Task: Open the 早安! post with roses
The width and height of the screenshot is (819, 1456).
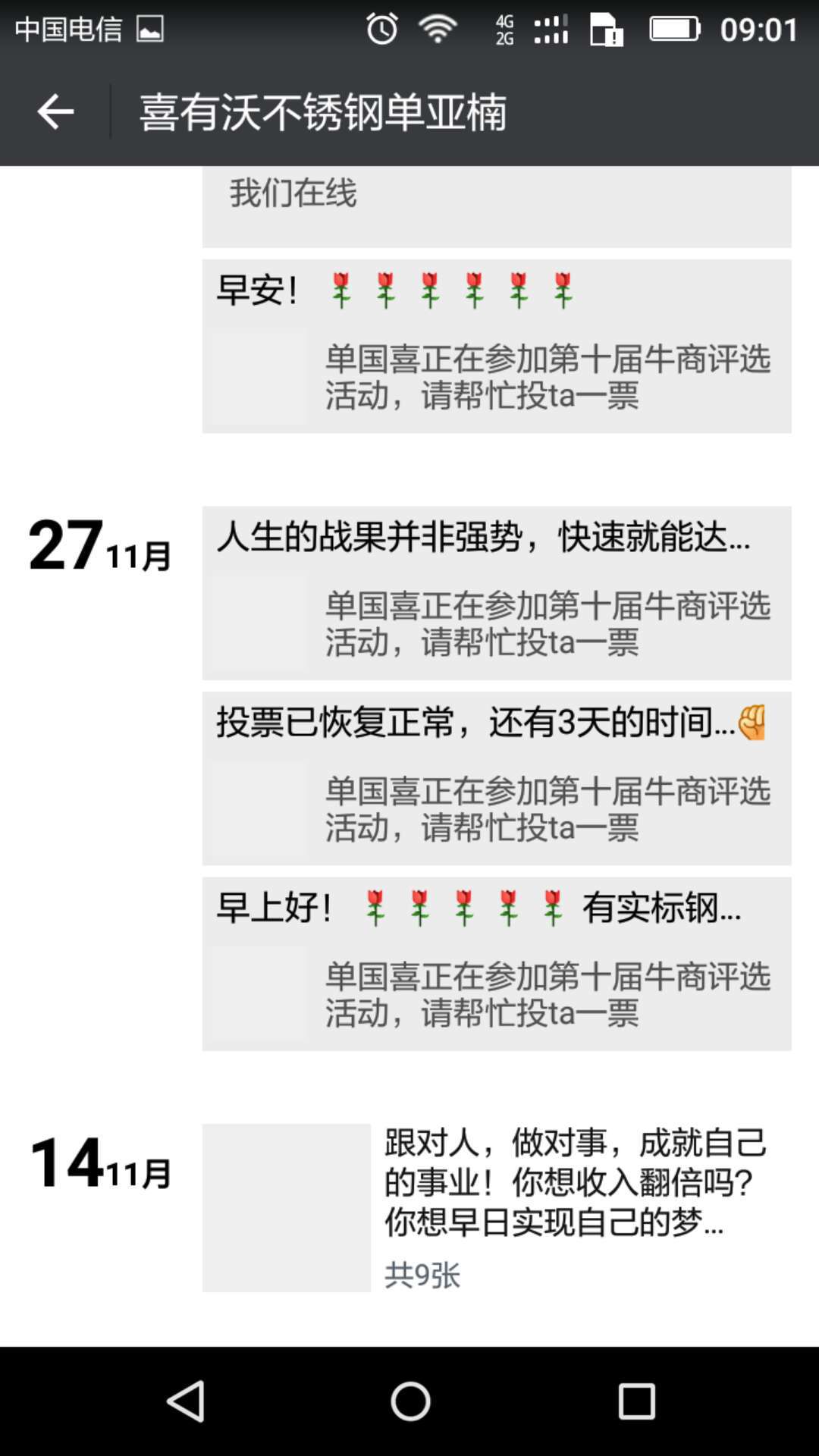Action: [x=496, y=346]
